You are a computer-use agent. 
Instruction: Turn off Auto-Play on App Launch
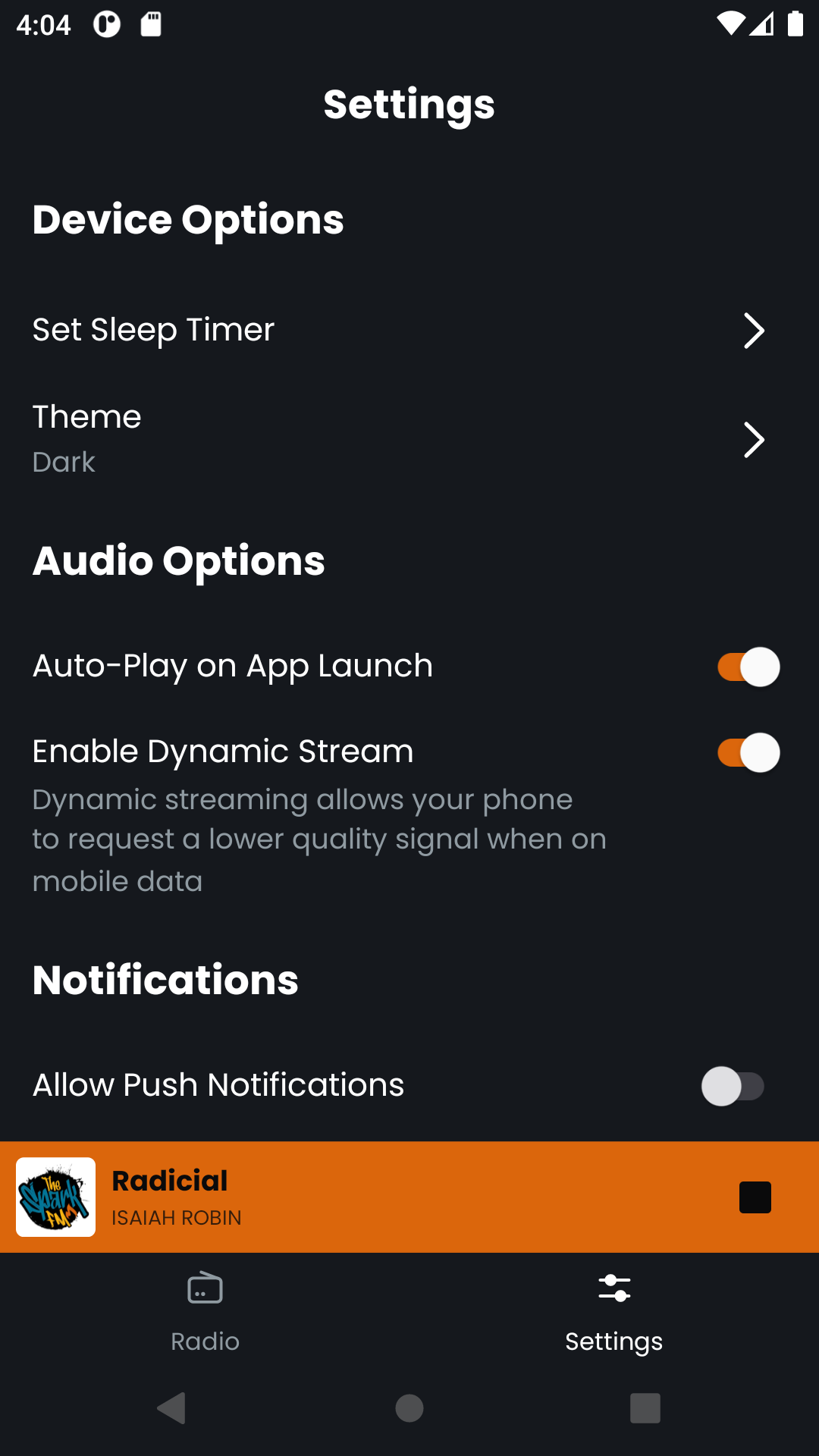pos(748,667)
